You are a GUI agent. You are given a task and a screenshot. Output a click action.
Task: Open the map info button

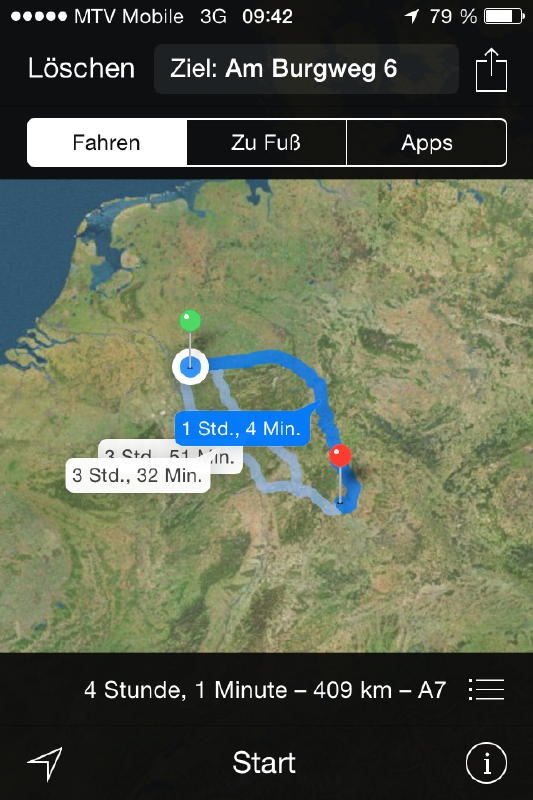486,763
